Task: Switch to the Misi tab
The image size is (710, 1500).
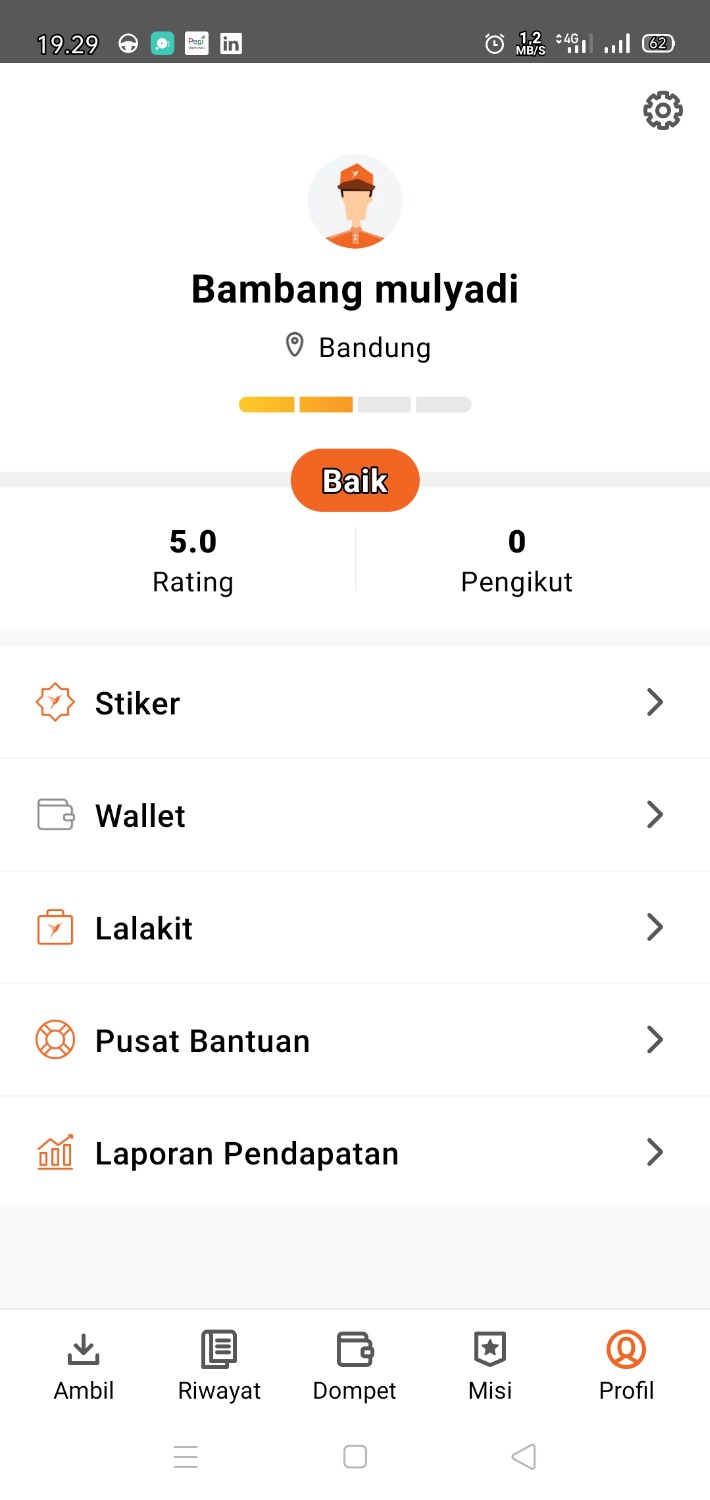Action: (490, 1366)
